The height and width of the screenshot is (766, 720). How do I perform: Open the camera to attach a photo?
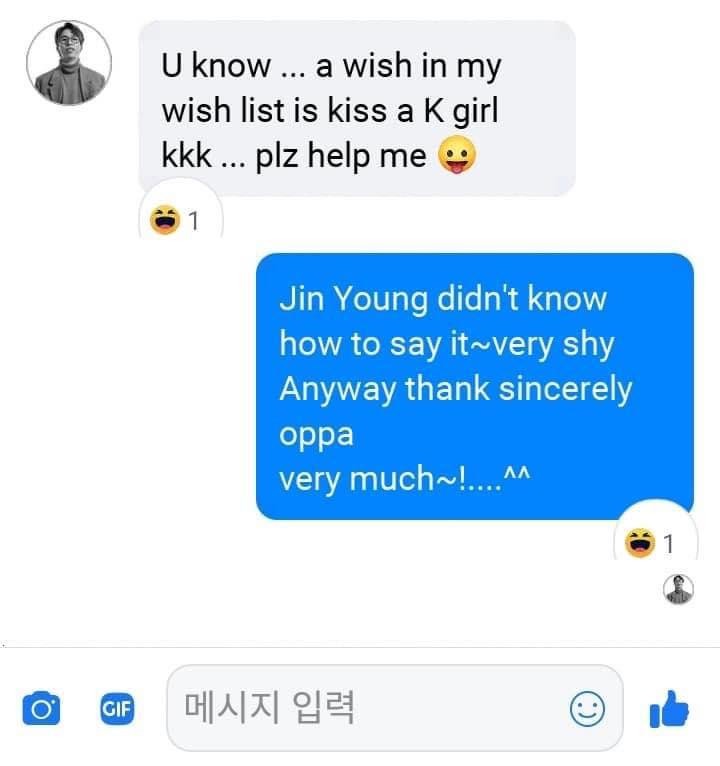click(x=41, y=706)
